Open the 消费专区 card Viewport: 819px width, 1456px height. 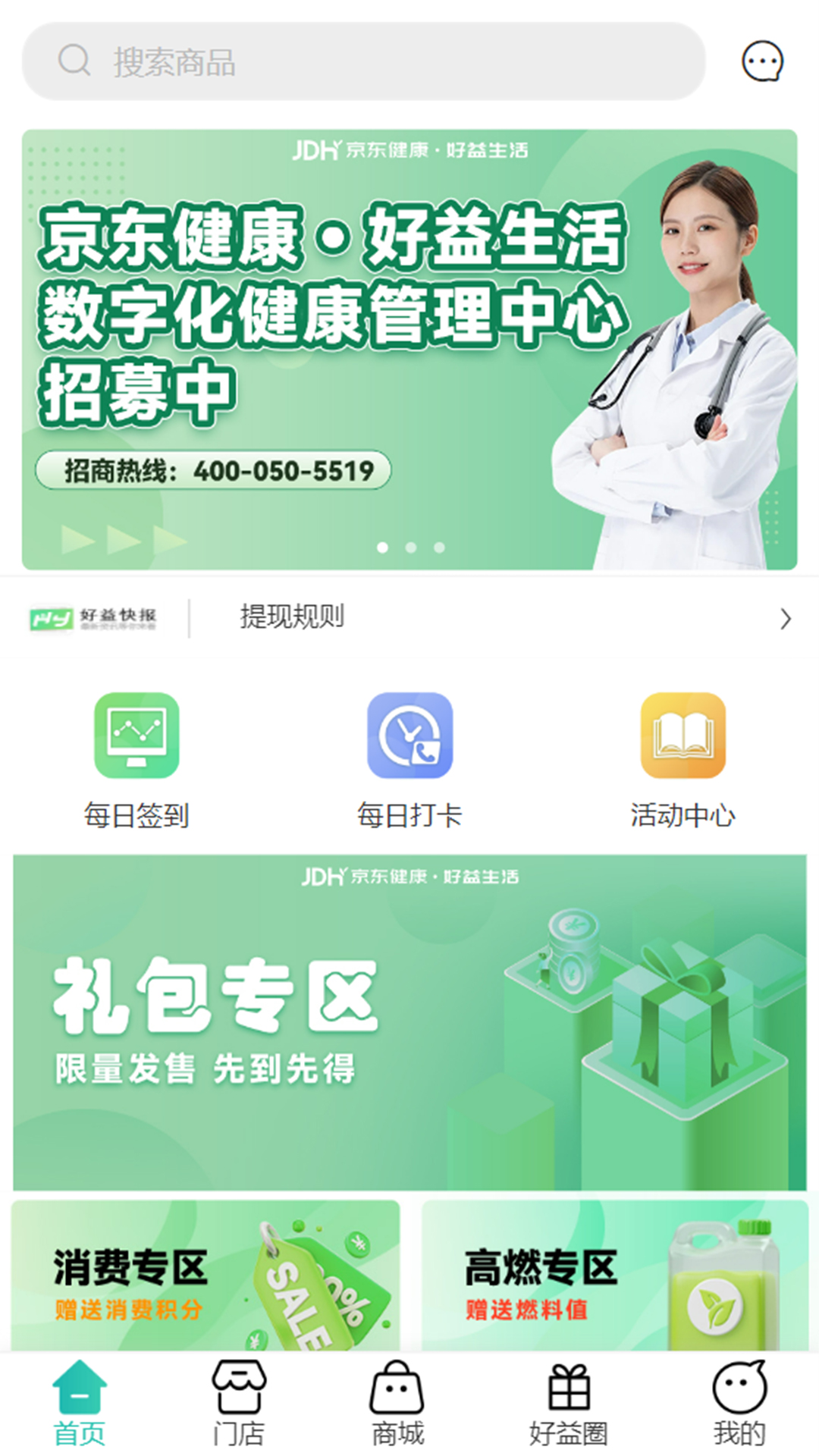point(206,1276)
